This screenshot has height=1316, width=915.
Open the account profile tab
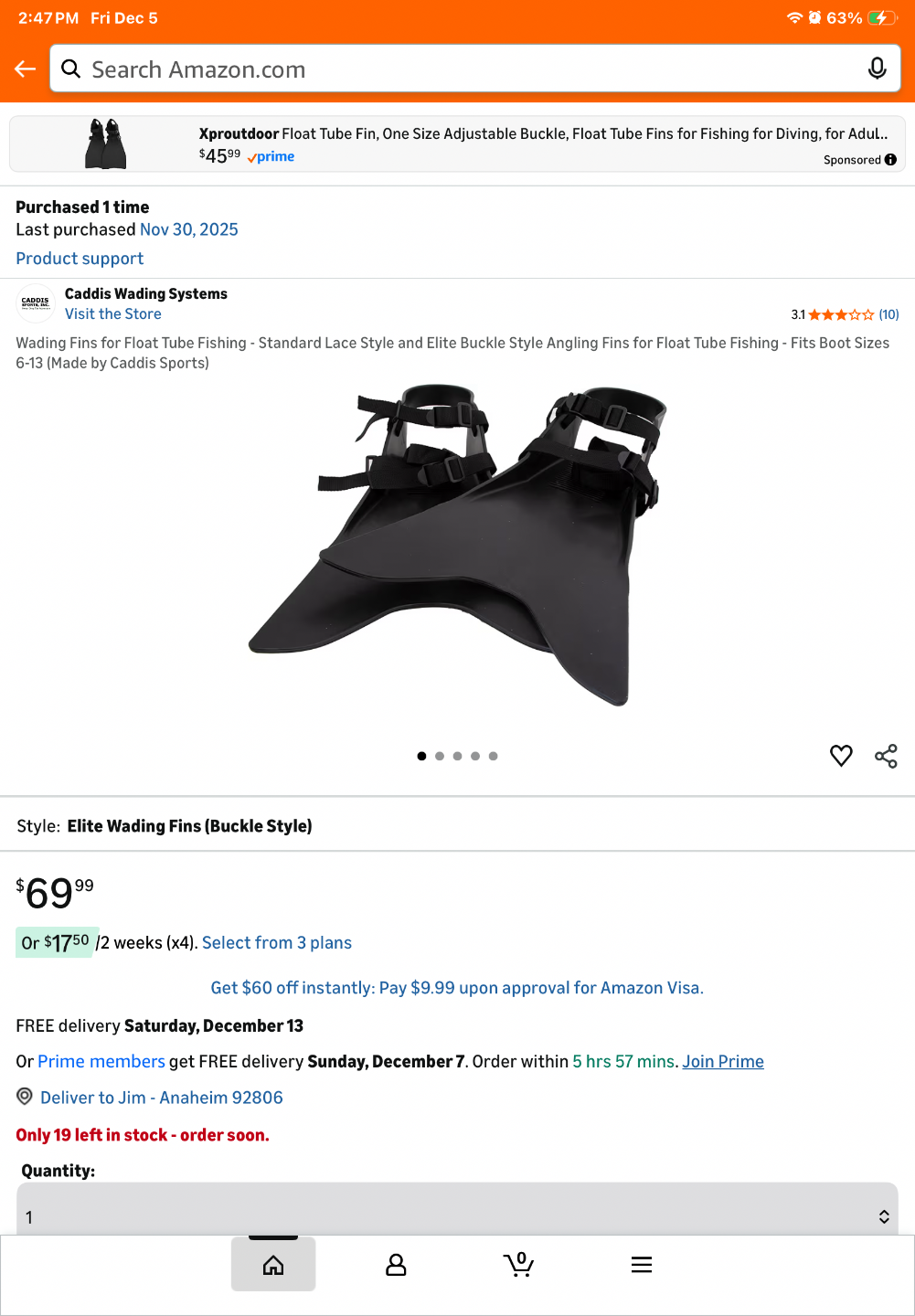click(396, 1265)
